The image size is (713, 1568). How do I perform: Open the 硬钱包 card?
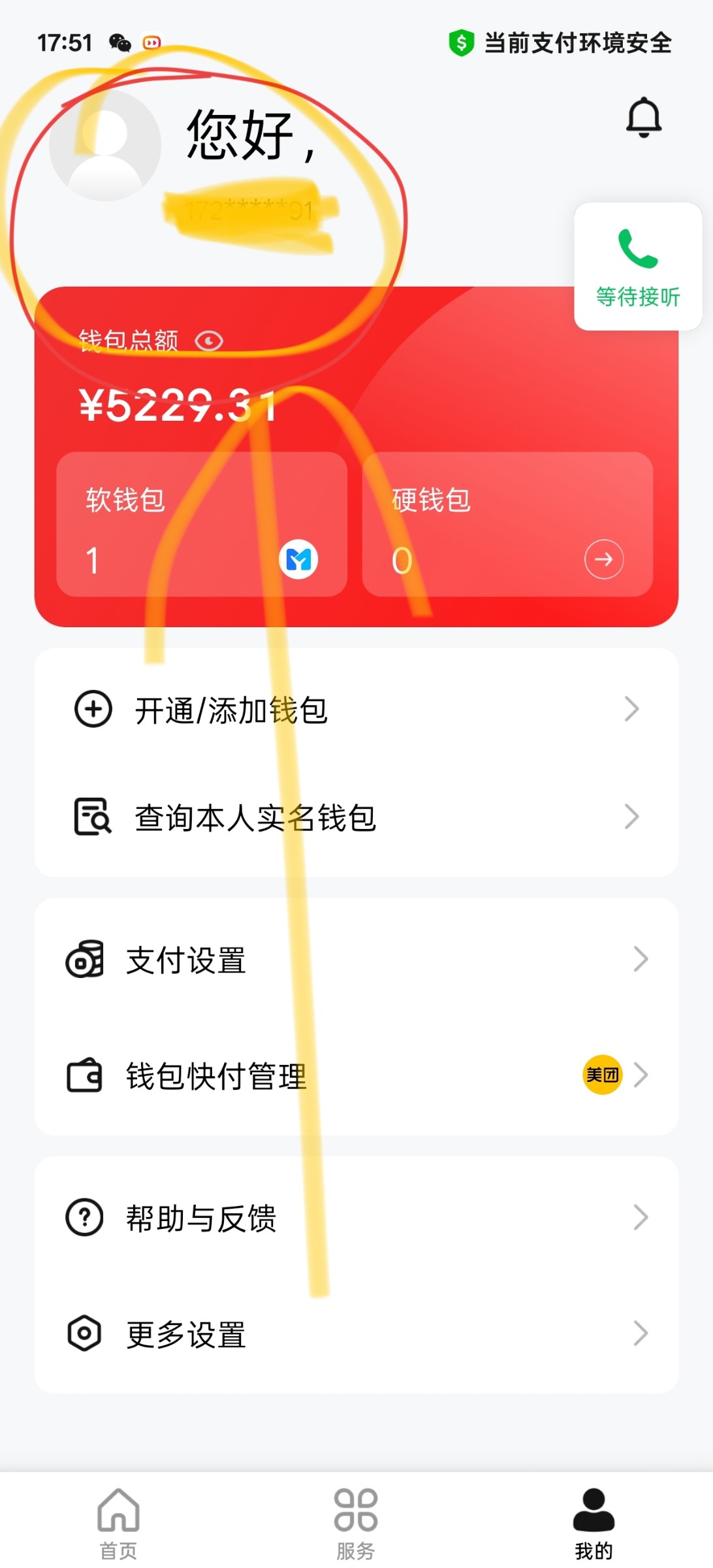pos(507,524)
